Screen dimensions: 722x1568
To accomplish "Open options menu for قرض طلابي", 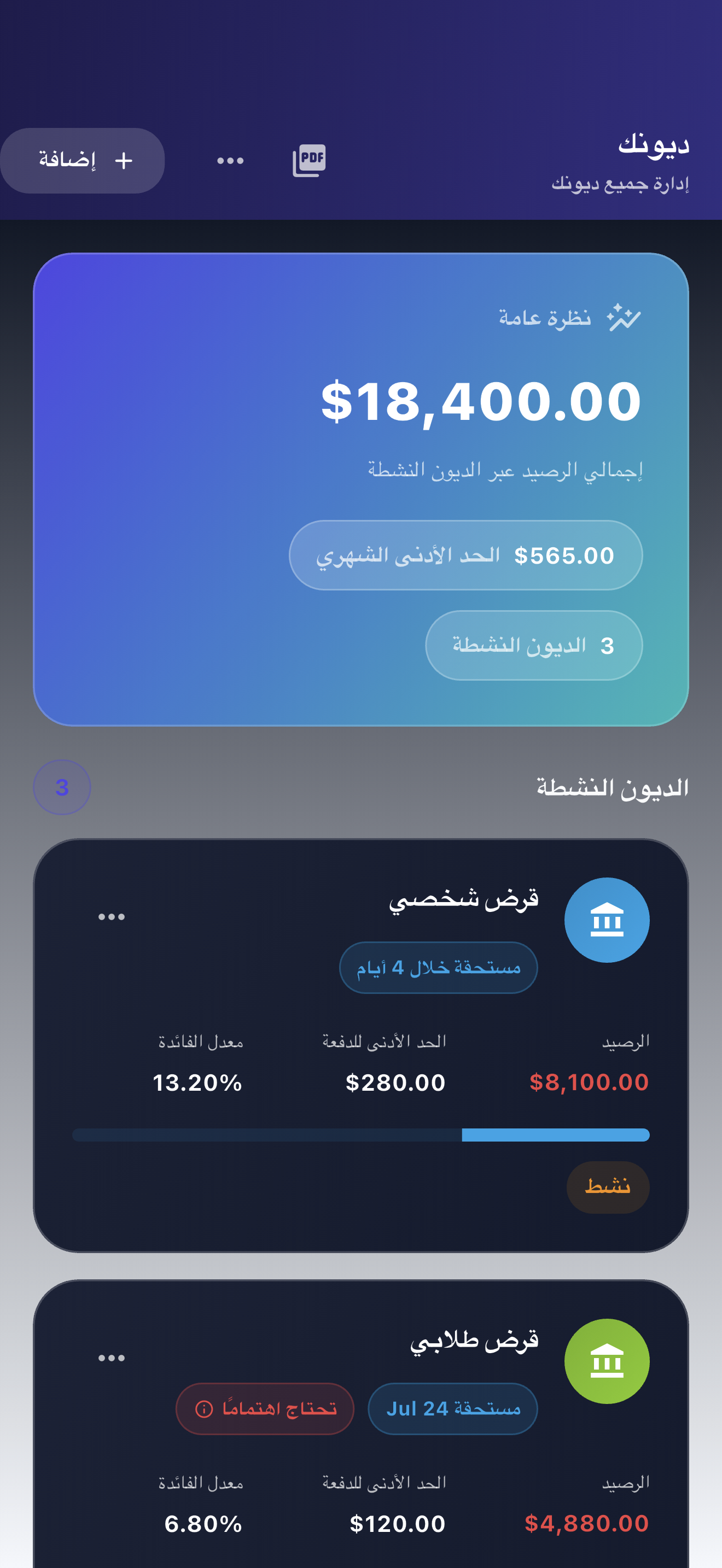I will [x=112, y=1358].
